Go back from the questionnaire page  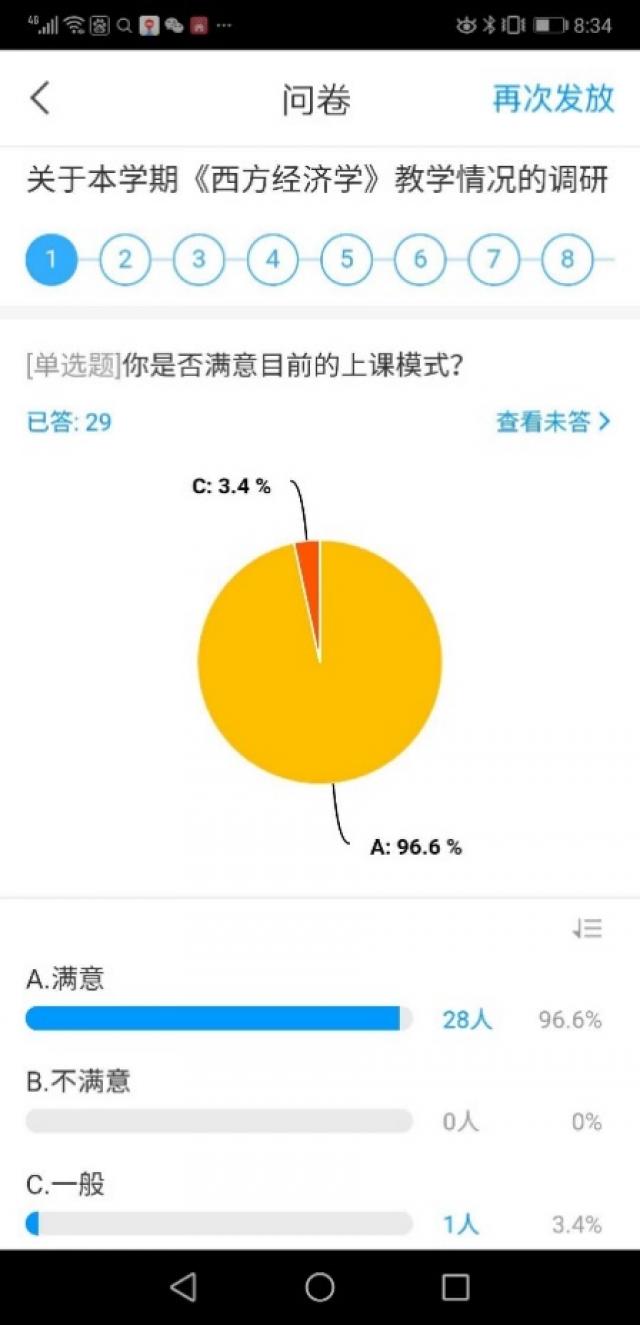(x=40, y=99)
